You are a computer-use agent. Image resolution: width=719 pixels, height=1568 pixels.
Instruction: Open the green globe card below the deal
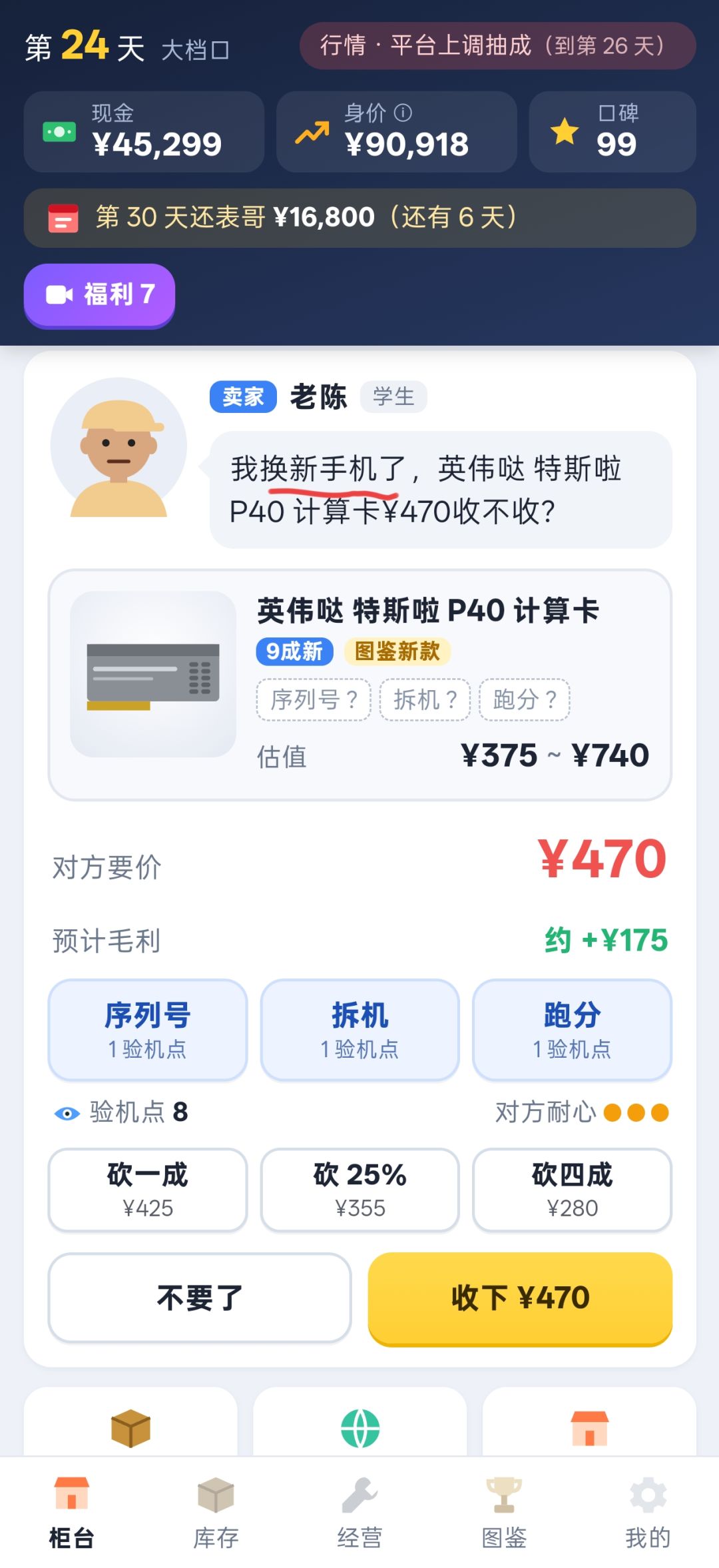(359, 1422)
